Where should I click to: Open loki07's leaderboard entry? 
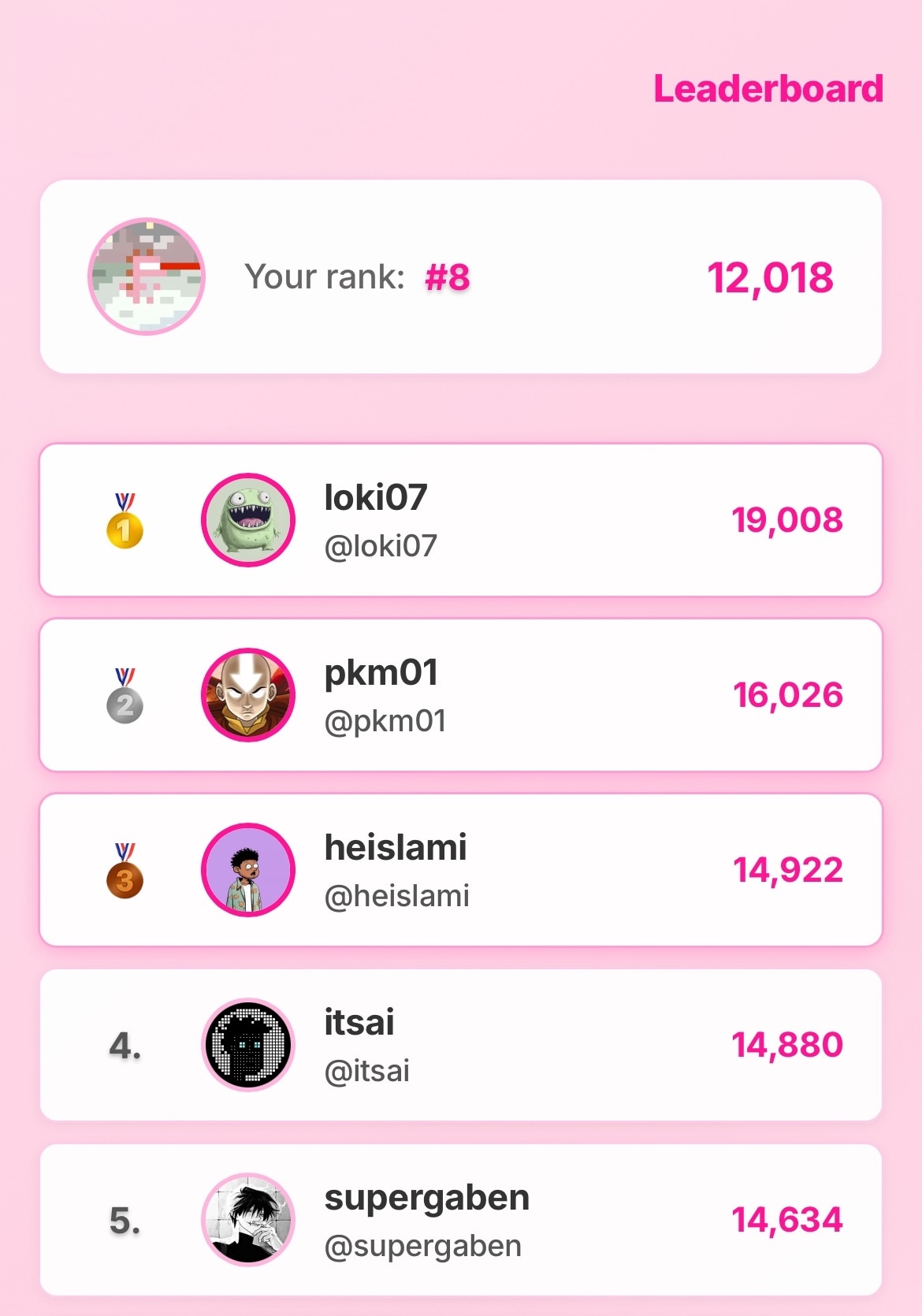click(x=460, y=520)
